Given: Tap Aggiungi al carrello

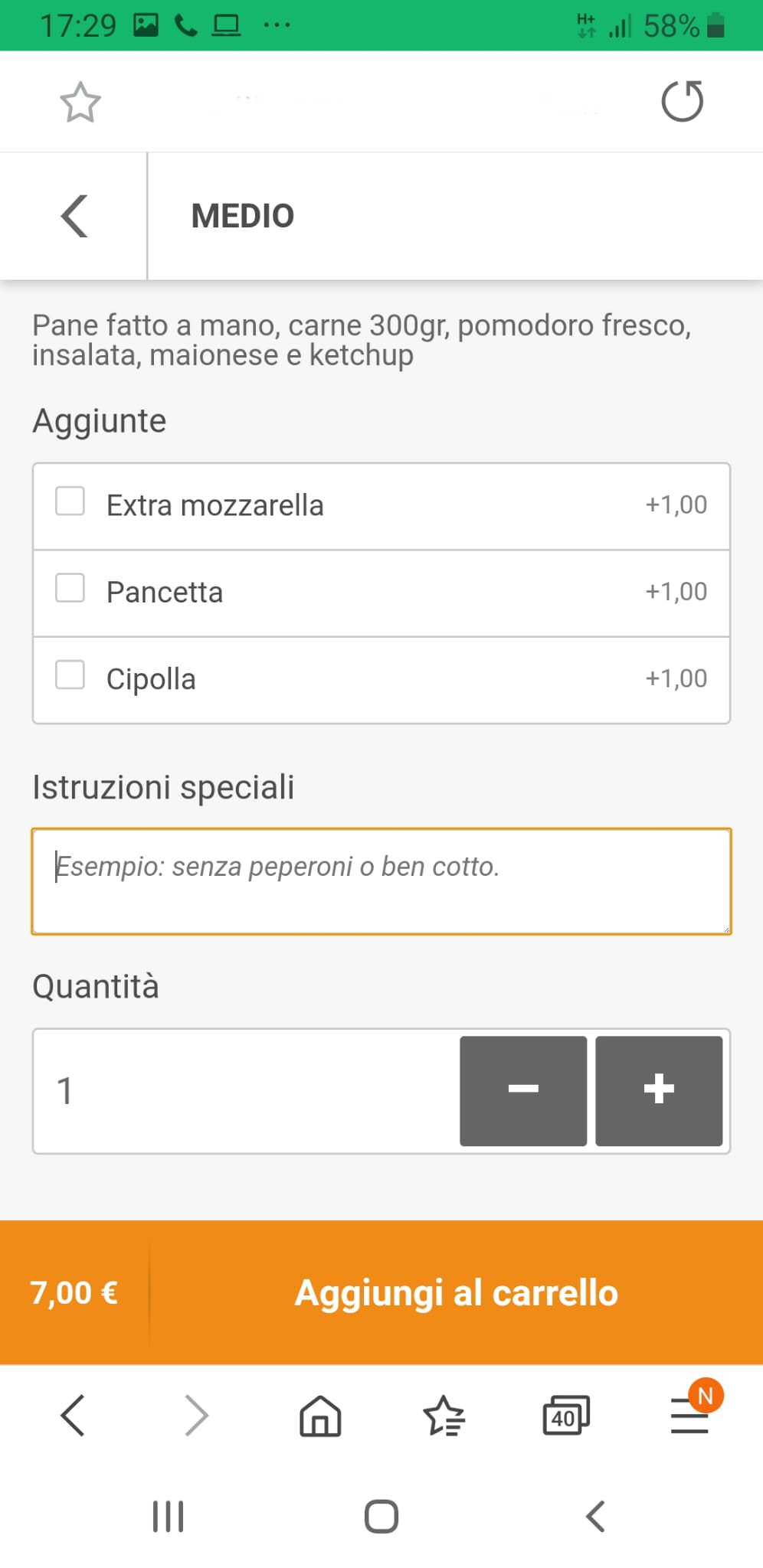Looking at the screenshot, I should (x=457, y=1292).
